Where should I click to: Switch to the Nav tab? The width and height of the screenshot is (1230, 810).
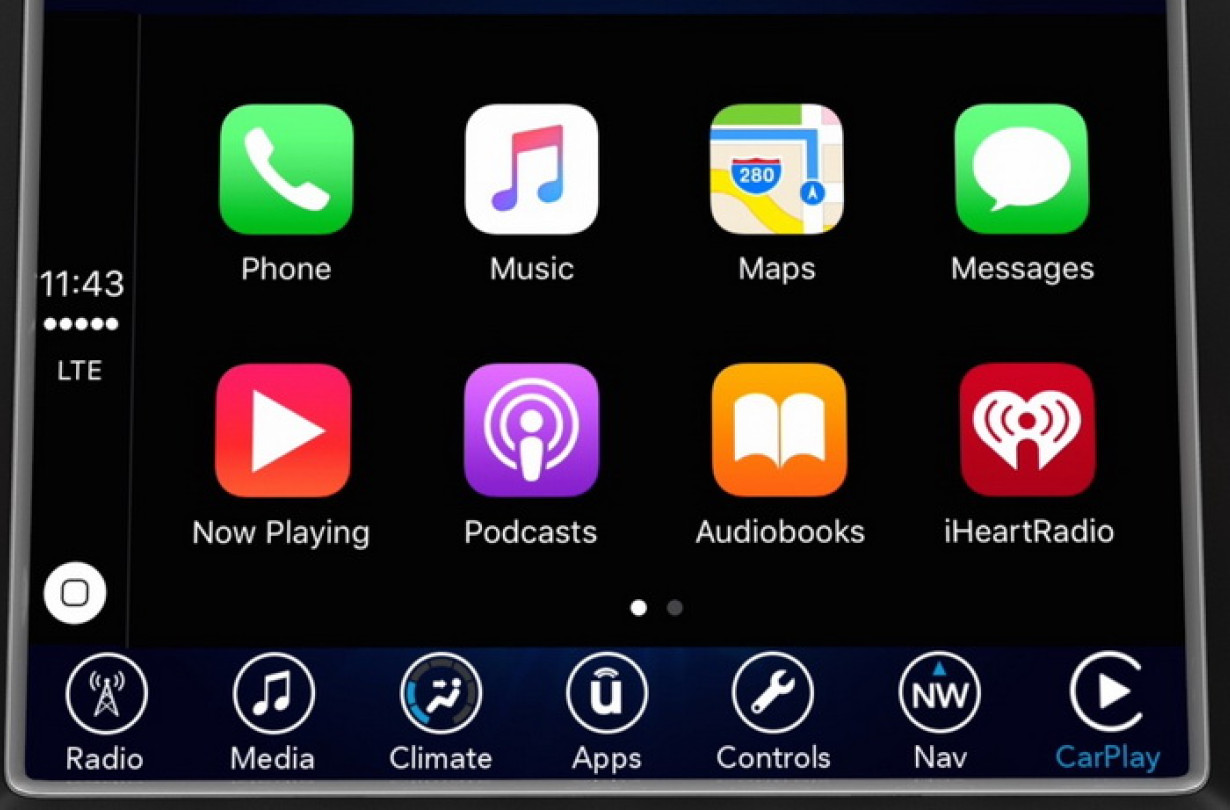(x=940, y=694)
